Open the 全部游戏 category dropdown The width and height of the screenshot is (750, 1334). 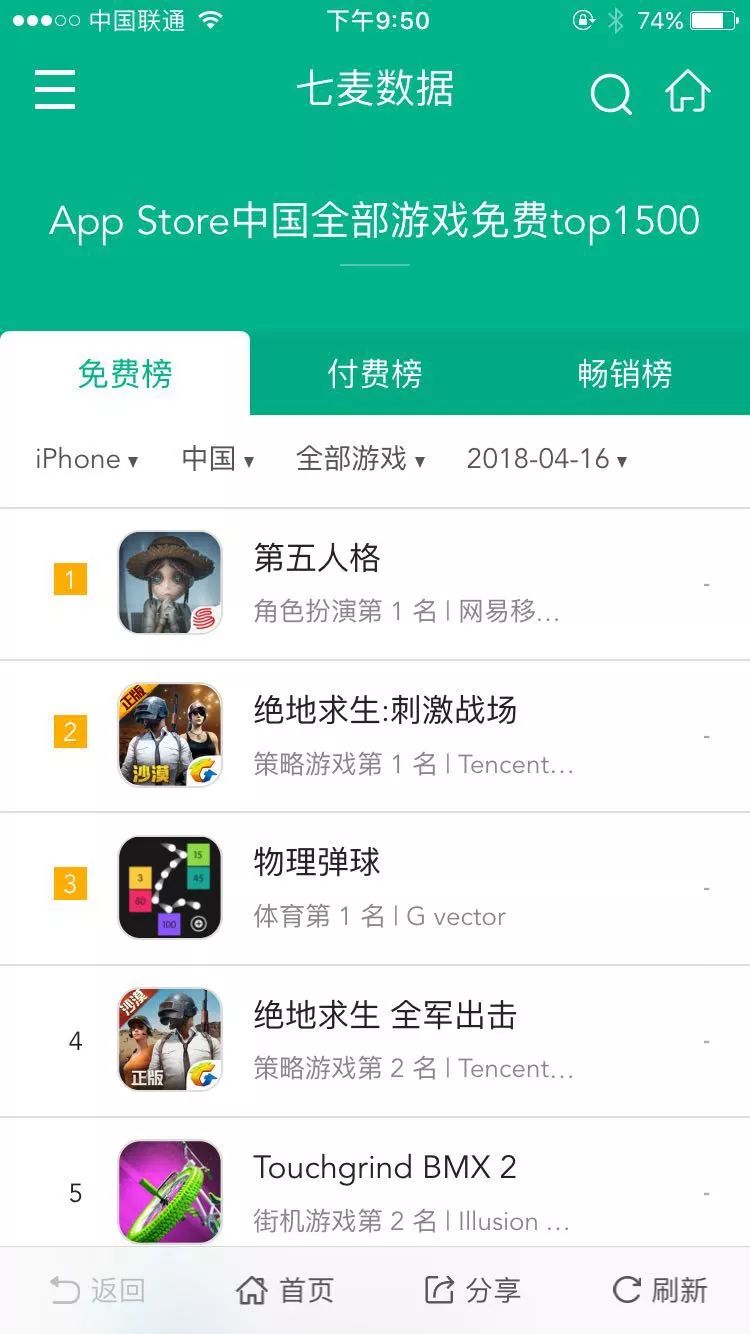pyautogui.click(x=361, y=460)
